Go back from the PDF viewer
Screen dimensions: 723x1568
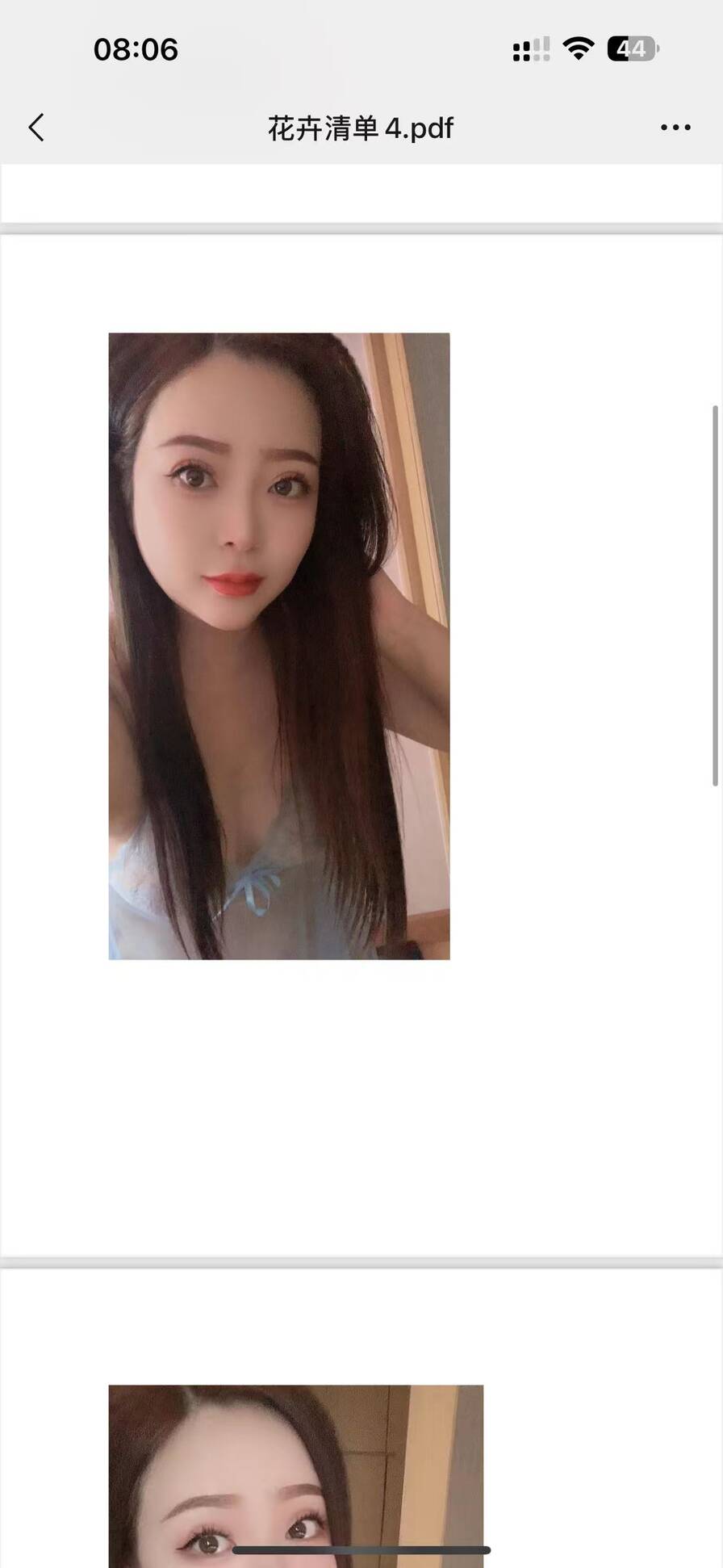36,128
